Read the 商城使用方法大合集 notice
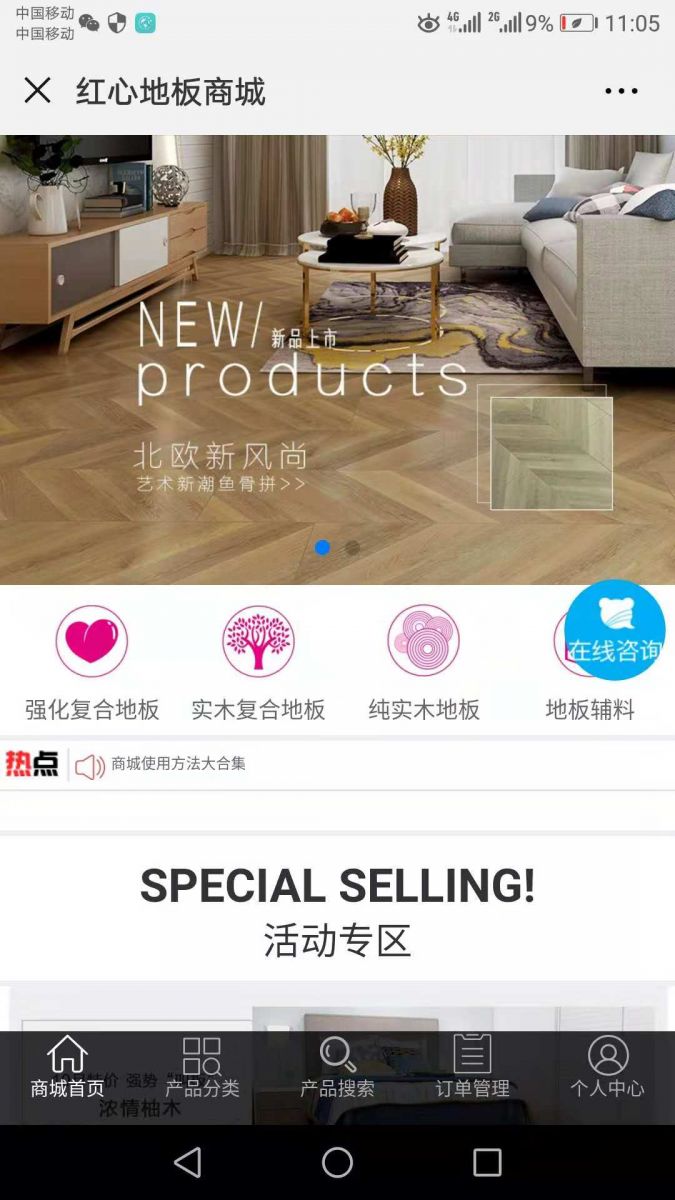 [x=178, y=764]
